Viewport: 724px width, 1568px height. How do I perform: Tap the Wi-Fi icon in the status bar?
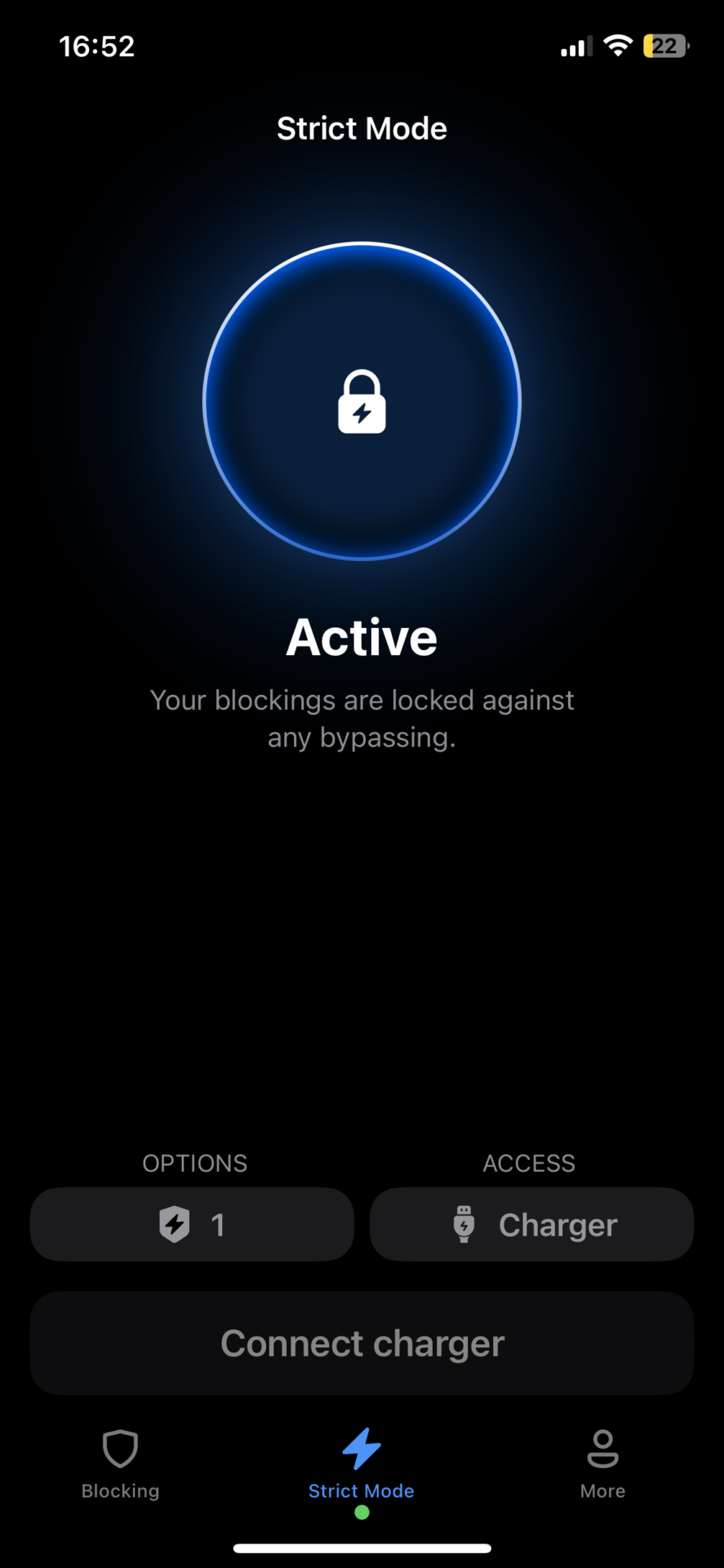coord(618,47)
